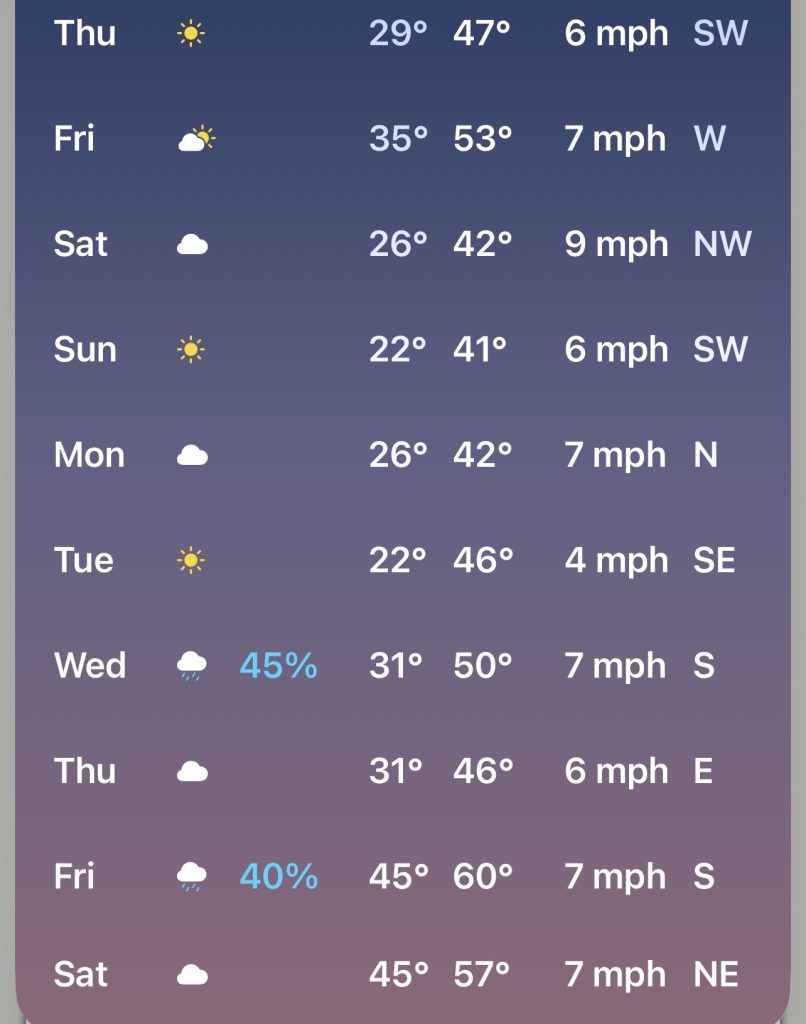Image resolution: width=806 pixels, height=1024 pixels.
Task: Open Tuesday's forecast details
Action: (402, 560)
